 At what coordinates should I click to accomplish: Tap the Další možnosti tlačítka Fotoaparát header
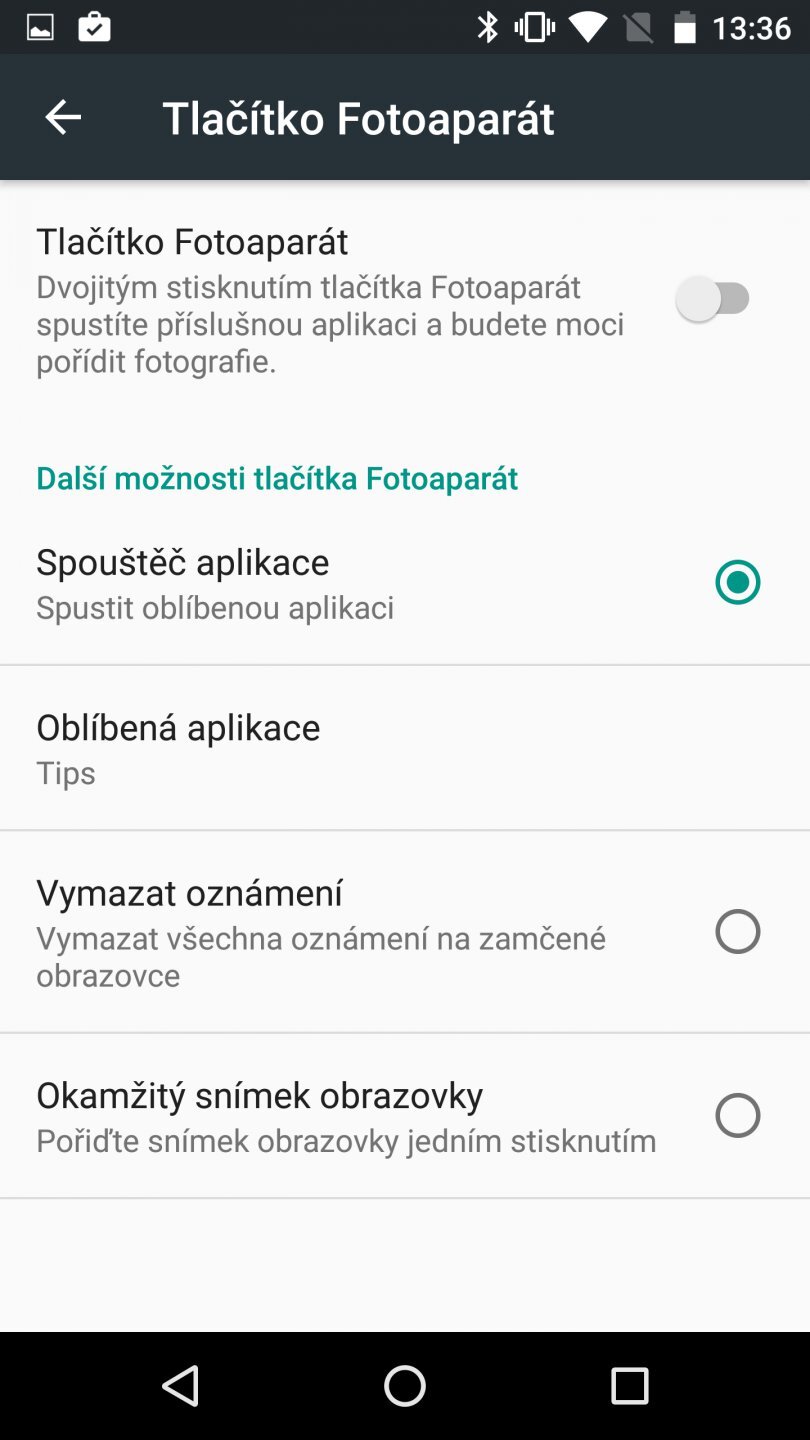pos(276,478)
